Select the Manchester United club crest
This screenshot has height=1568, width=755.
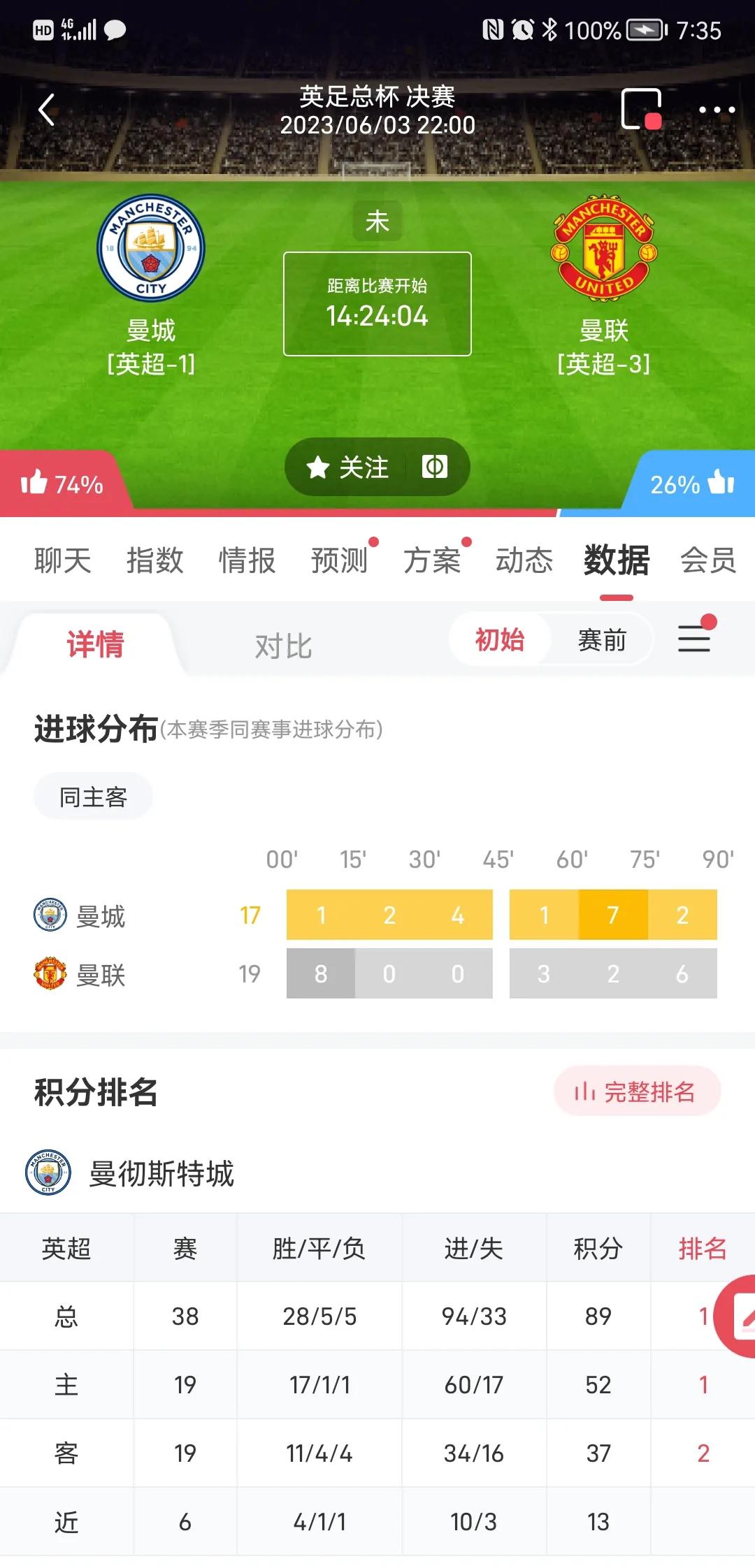click(603, 248)
